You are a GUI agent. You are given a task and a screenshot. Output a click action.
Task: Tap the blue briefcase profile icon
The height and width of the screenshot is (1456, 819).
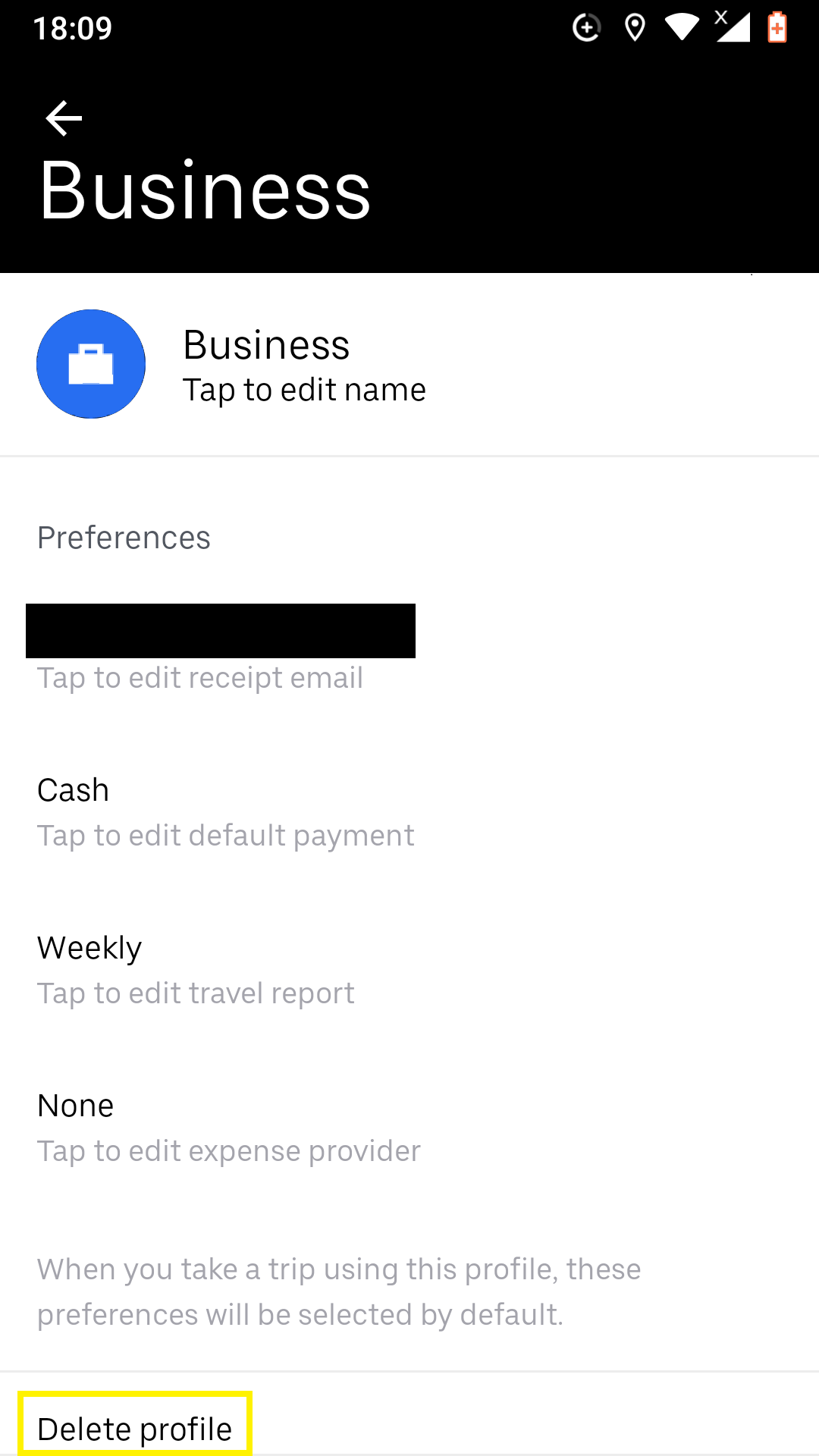point(90,363)
